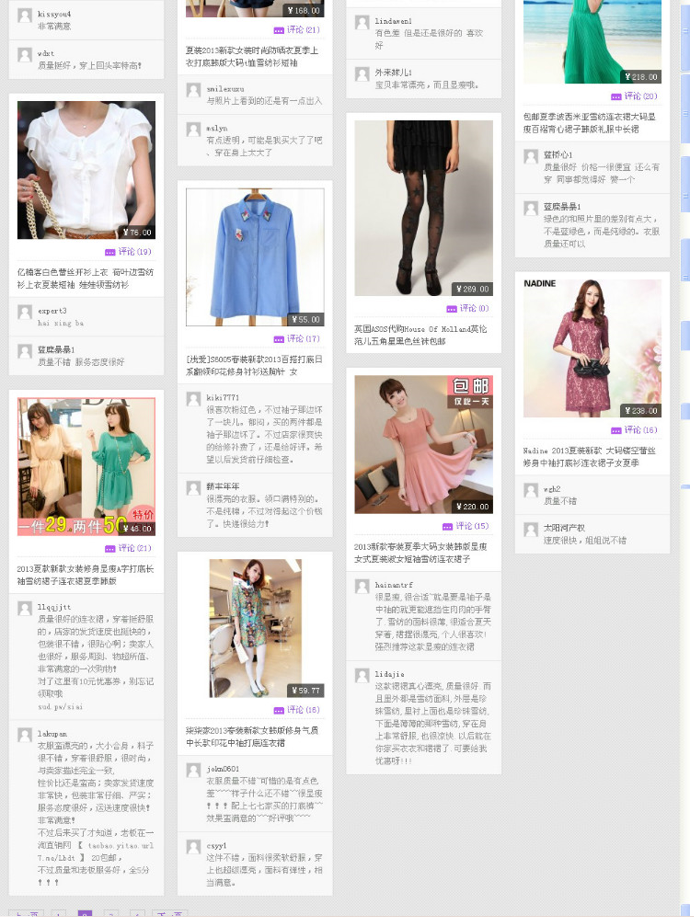The image size is (694, 917).
Task: Open the pink chiffon dress priced ¥220.00
Action: pyautogui.click(x=424, y=444)
